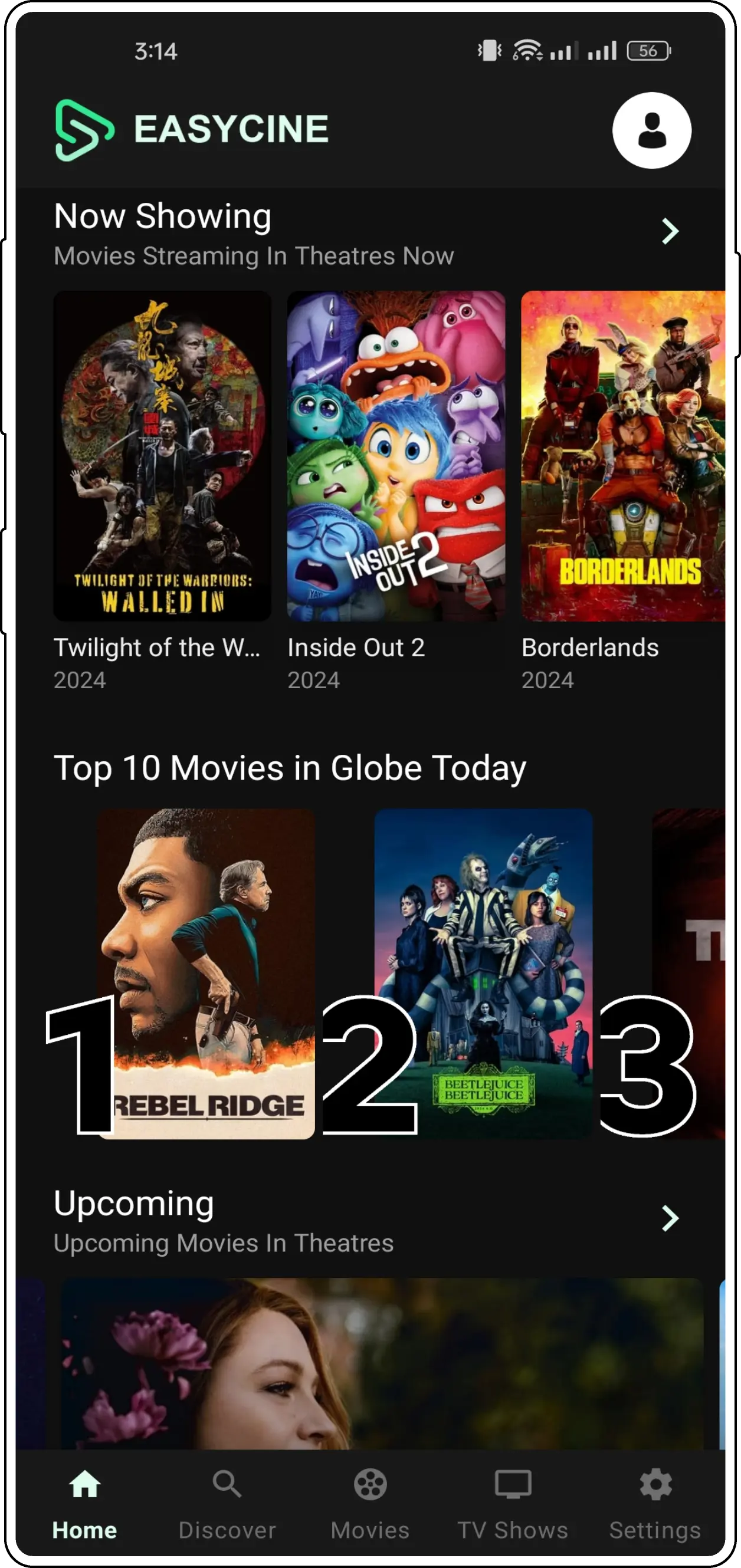This screenshot has width=741, height=1568.
Task: Open the EasyCine profile icon
Action: 651,131
